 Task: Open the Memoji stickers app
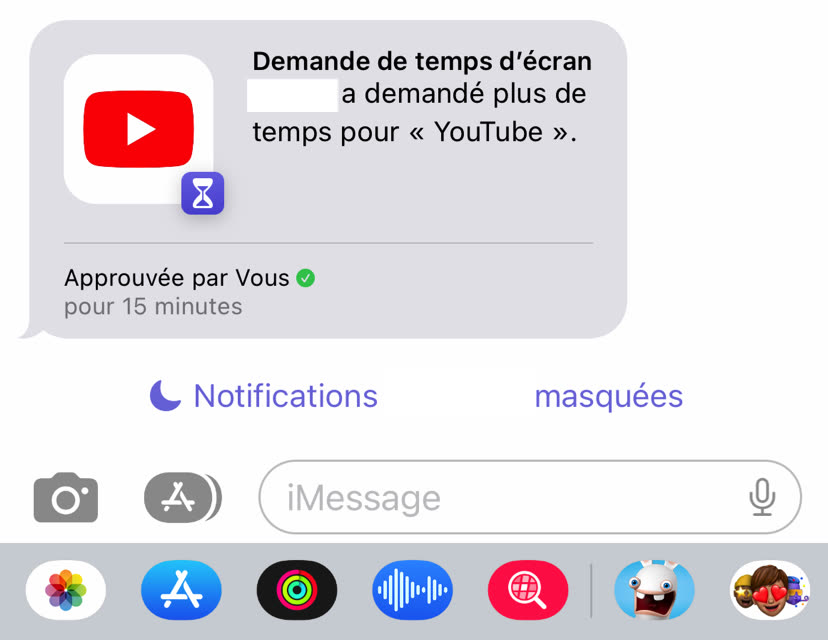[770, 591]
